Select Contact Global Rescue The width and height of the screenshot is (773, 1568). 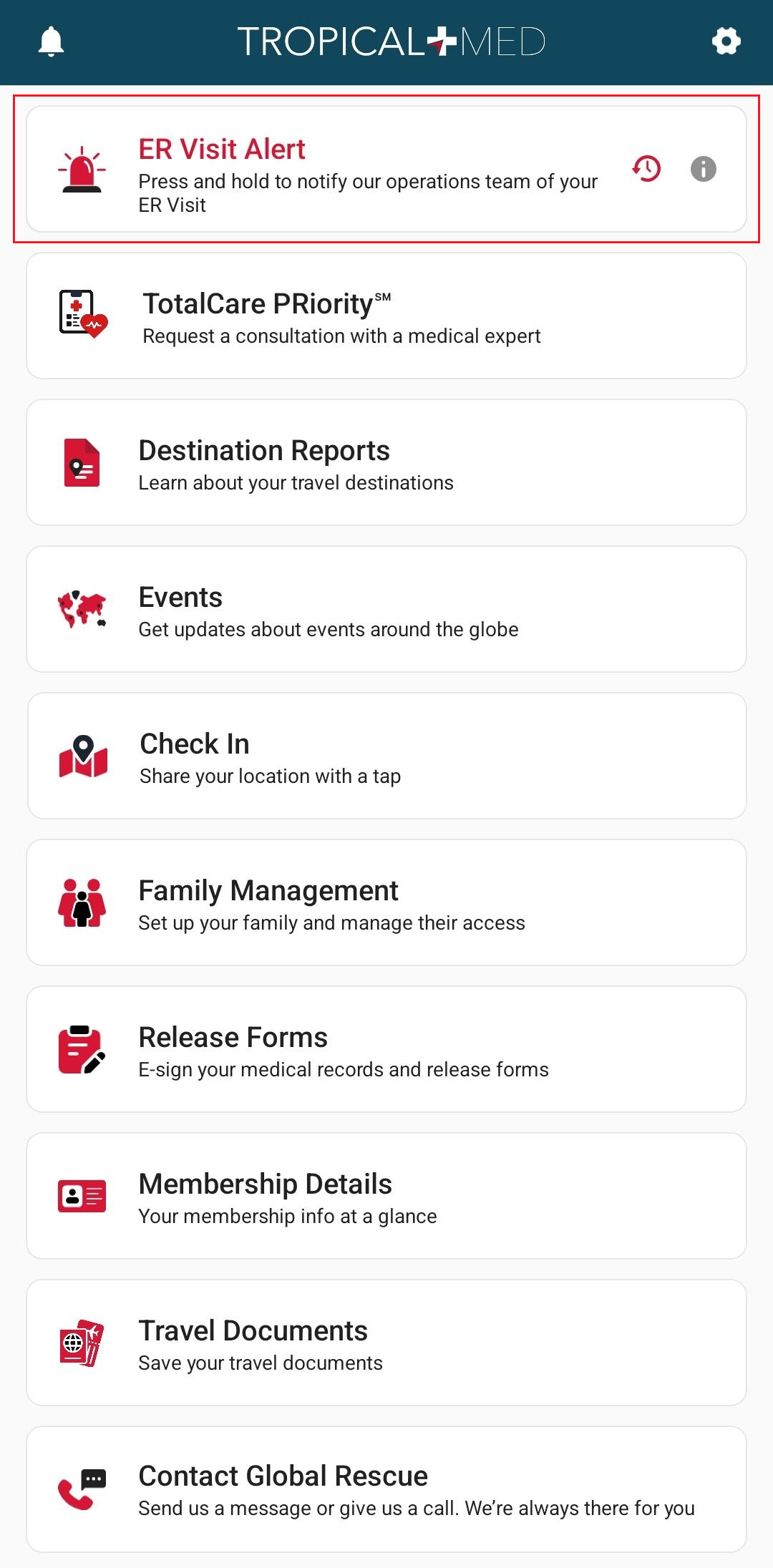386,1489
